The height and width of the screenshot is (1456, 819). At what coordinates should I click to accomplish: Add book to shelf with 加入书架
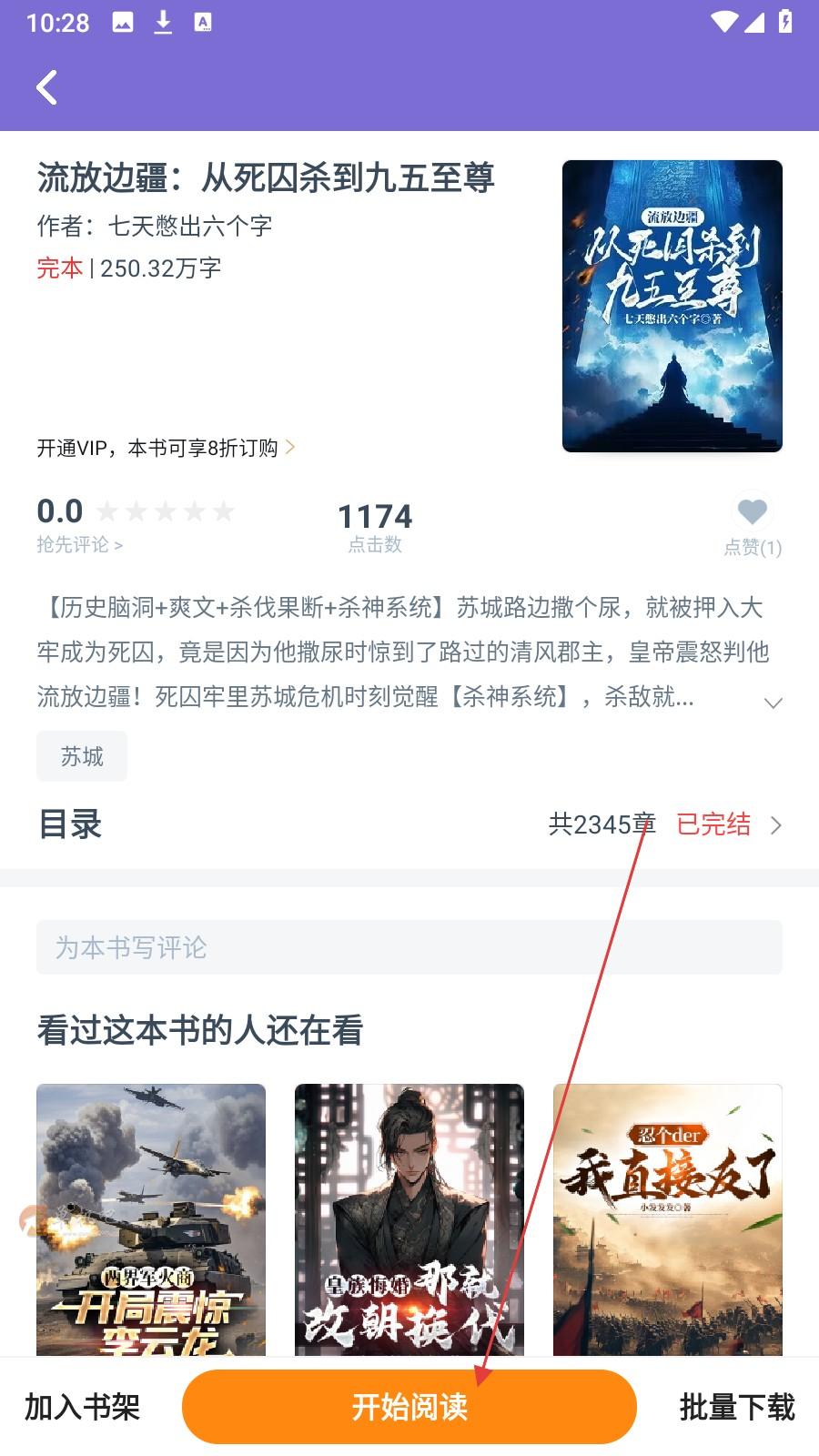pos(85,1407)
